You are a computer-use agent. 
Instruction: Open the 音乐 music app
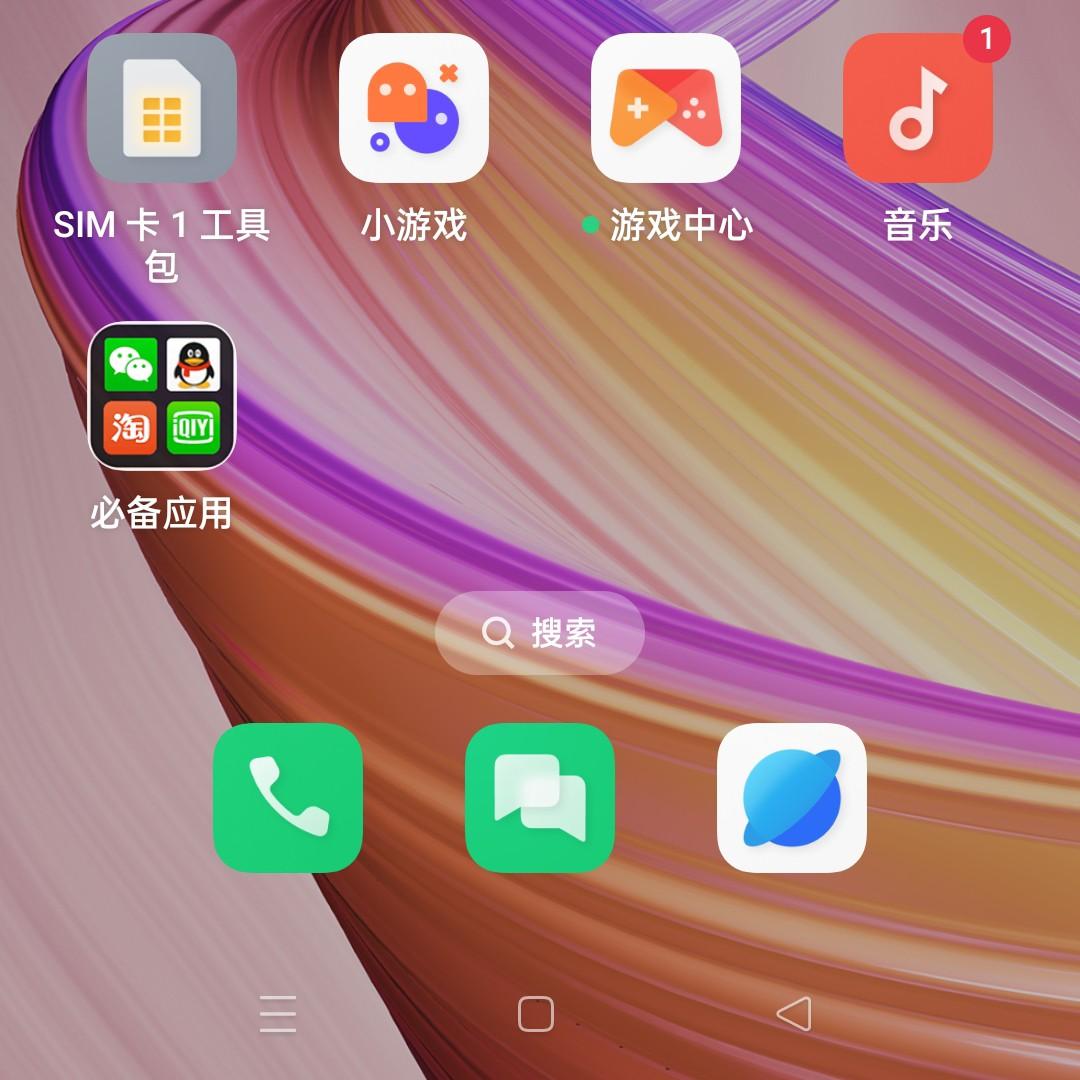[x=918, y=108]
